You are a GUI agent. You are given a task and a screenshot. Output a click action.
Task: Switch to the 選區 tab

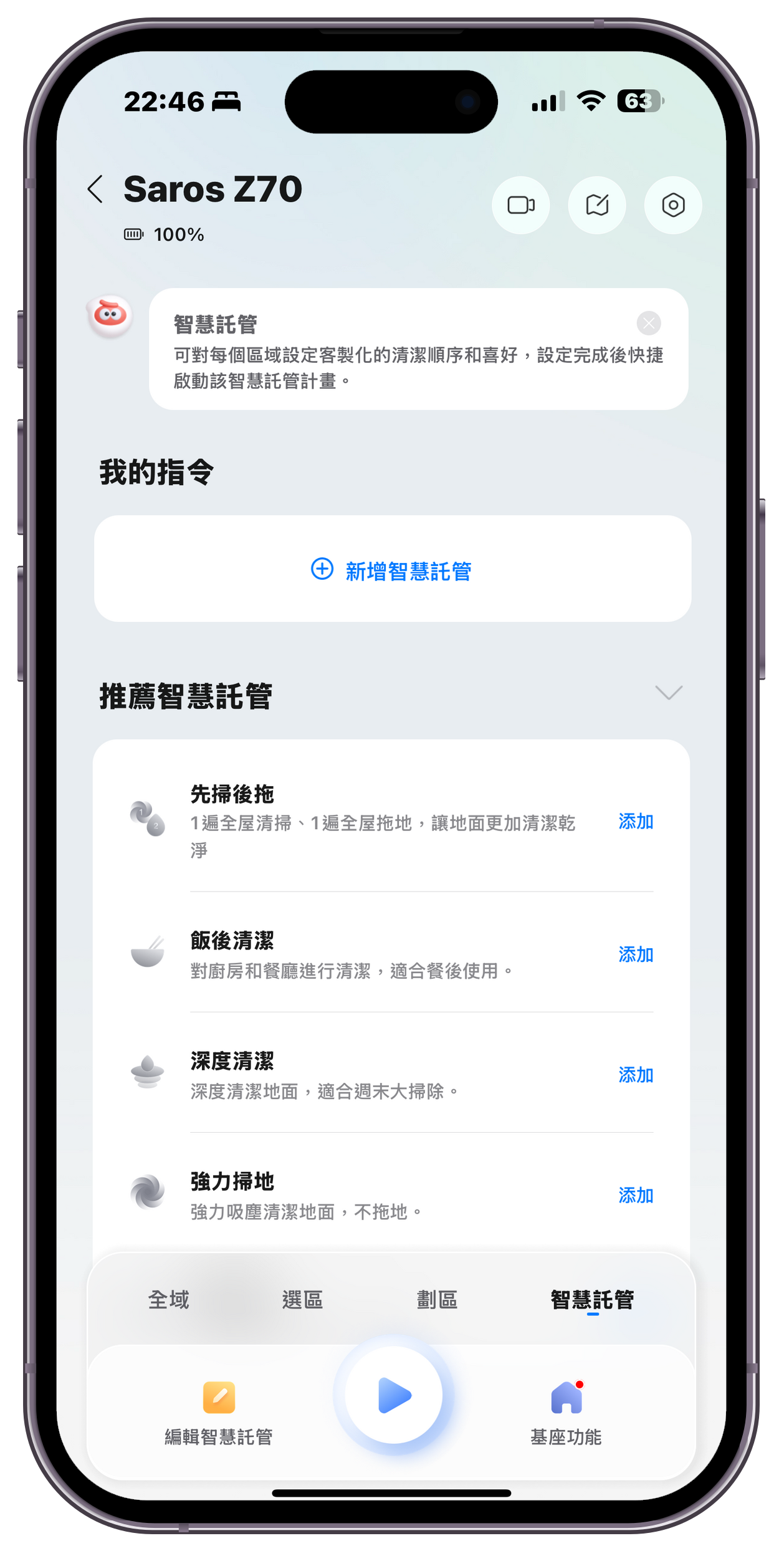click(x=302, y=1300)
